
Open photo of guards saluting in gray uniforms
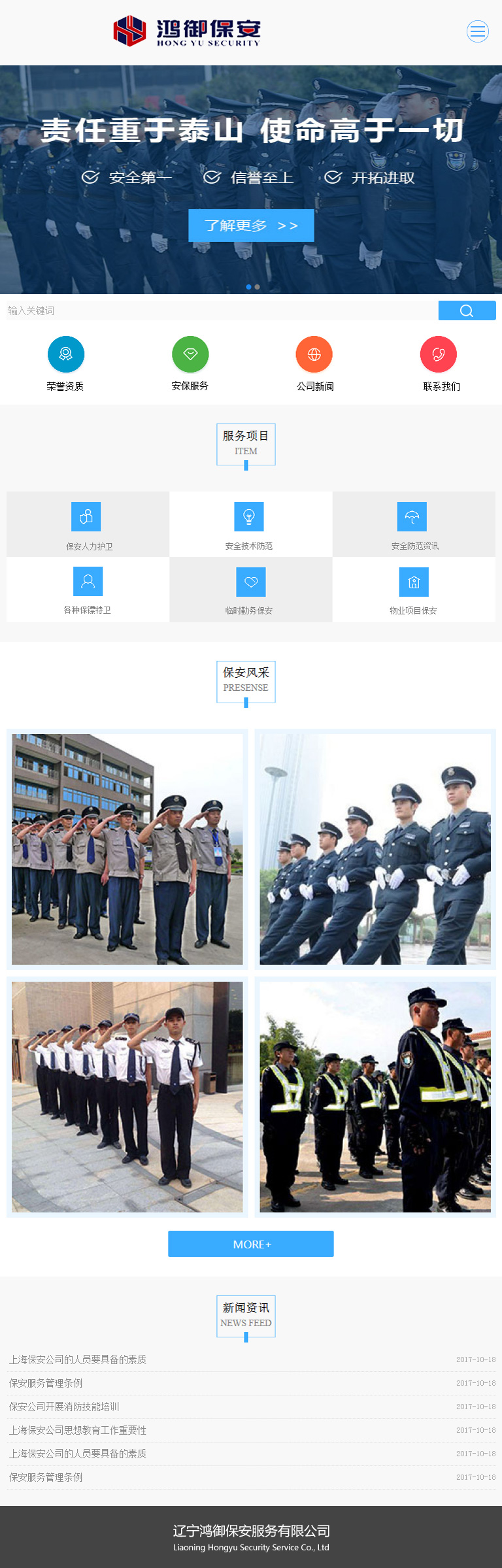(x=127, y=849)
